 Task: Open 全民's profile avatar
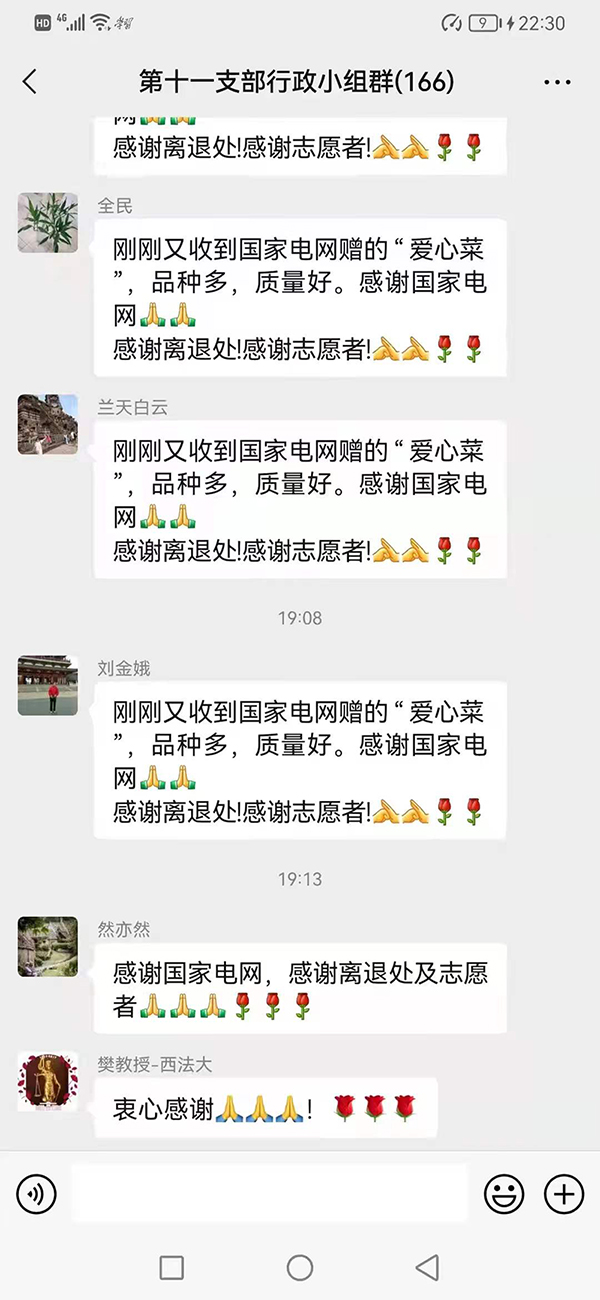click(x=47, y=223)
